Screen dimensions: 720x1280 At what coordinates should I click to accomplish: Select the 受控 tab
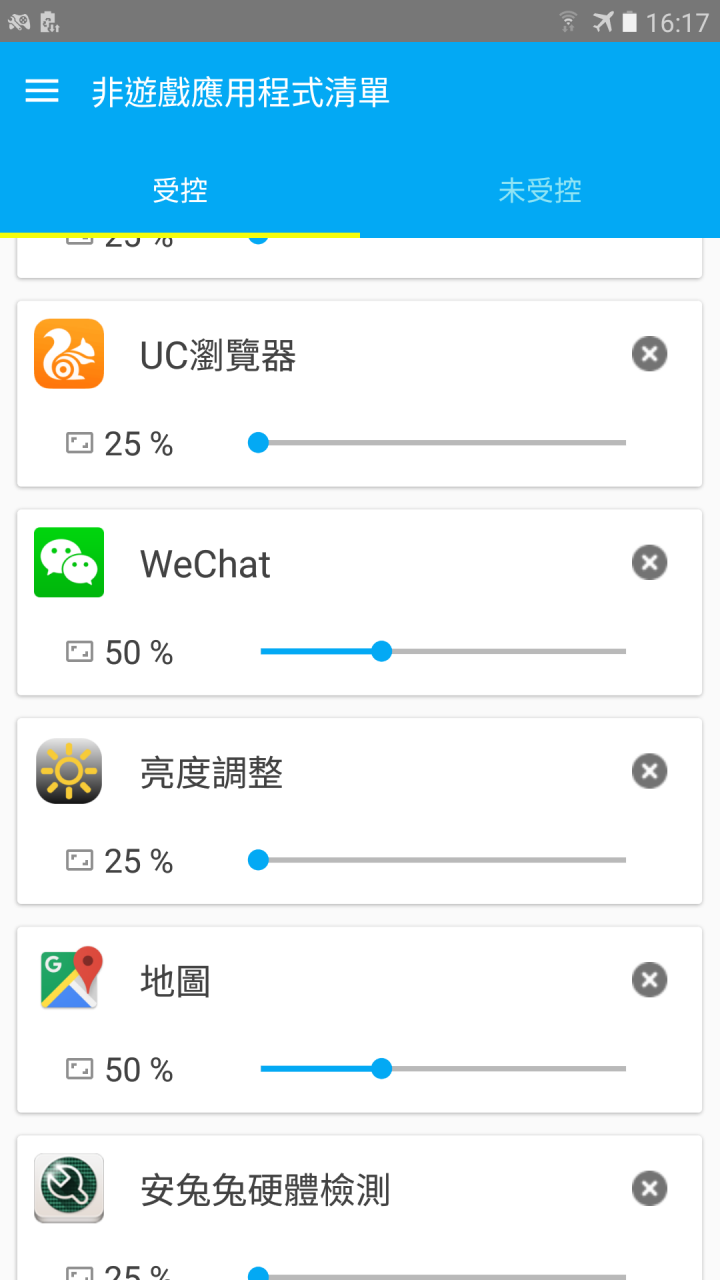(180, 190)
